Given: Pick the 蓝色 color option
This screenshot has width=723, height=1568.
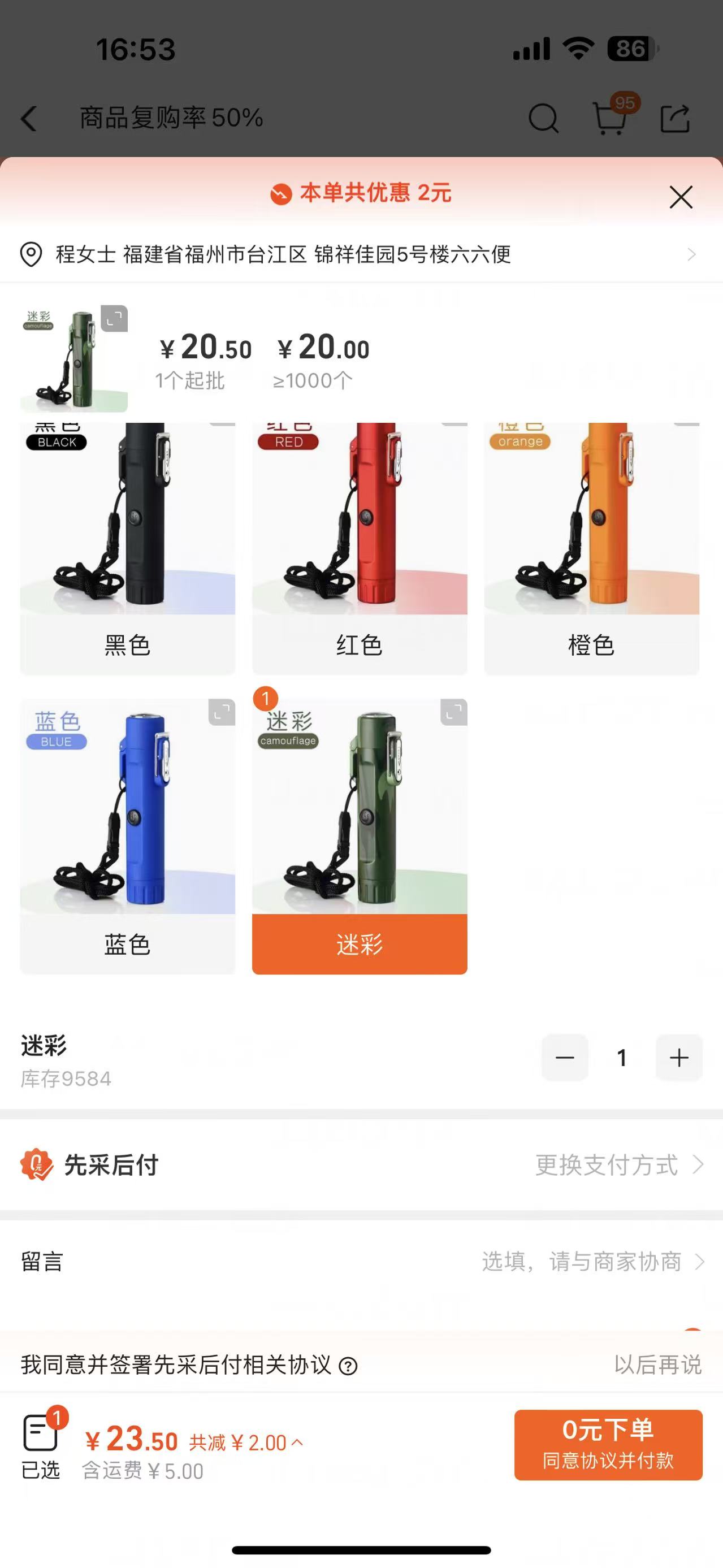Looking at the screenshot, I should [127, 943].
